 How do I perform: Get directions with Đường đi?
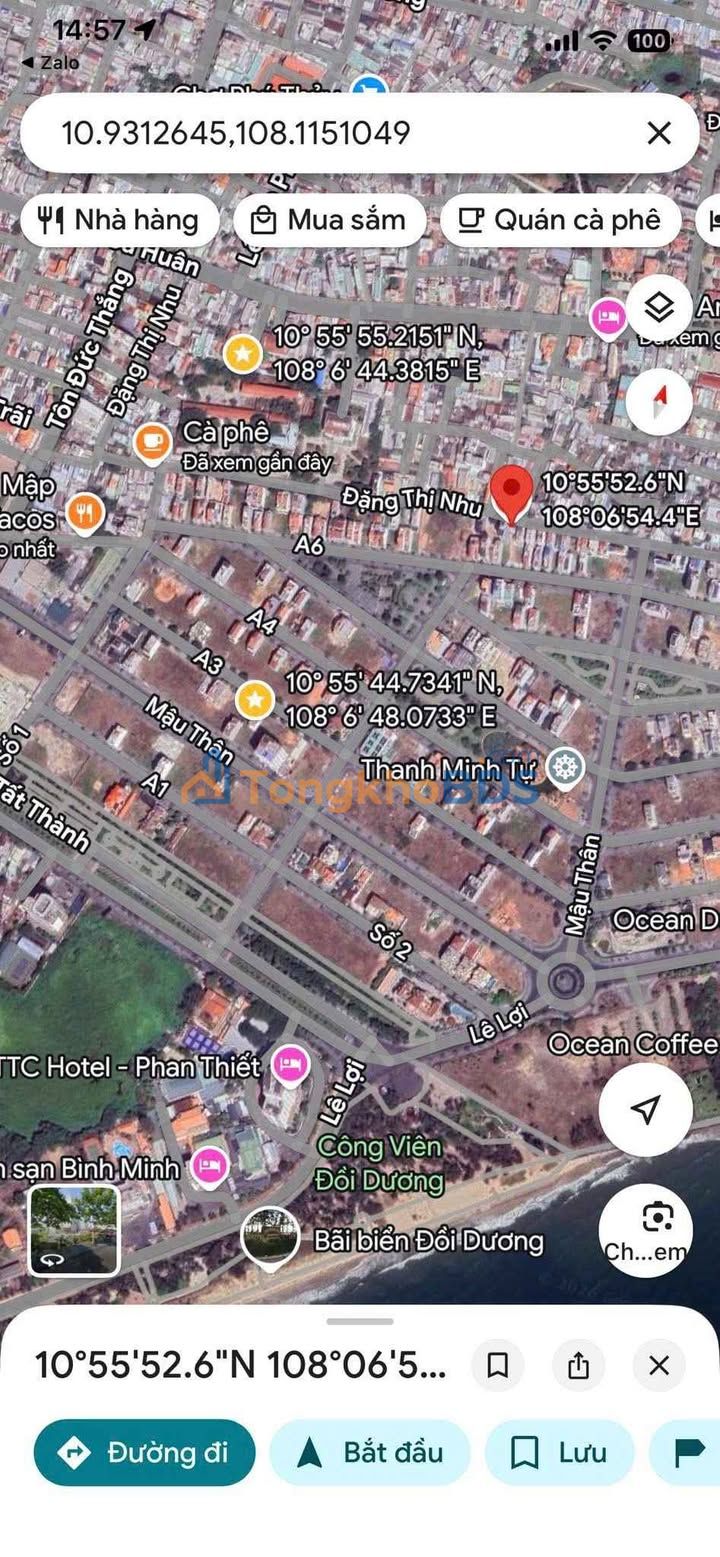pyautogui.click(x=144, y=1452)
